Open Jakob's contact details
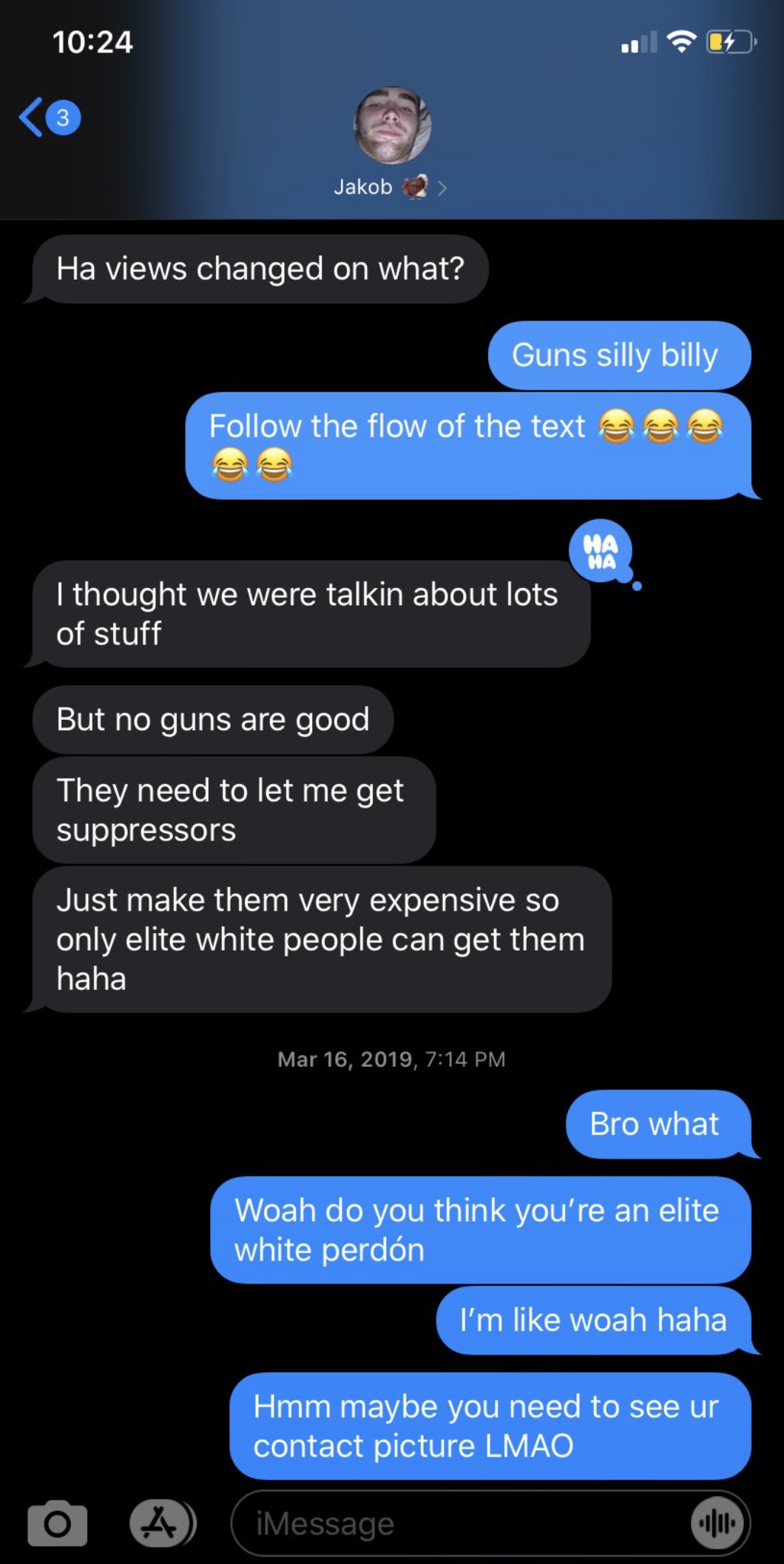784x1564 pixels. click(x=390, y=187)
